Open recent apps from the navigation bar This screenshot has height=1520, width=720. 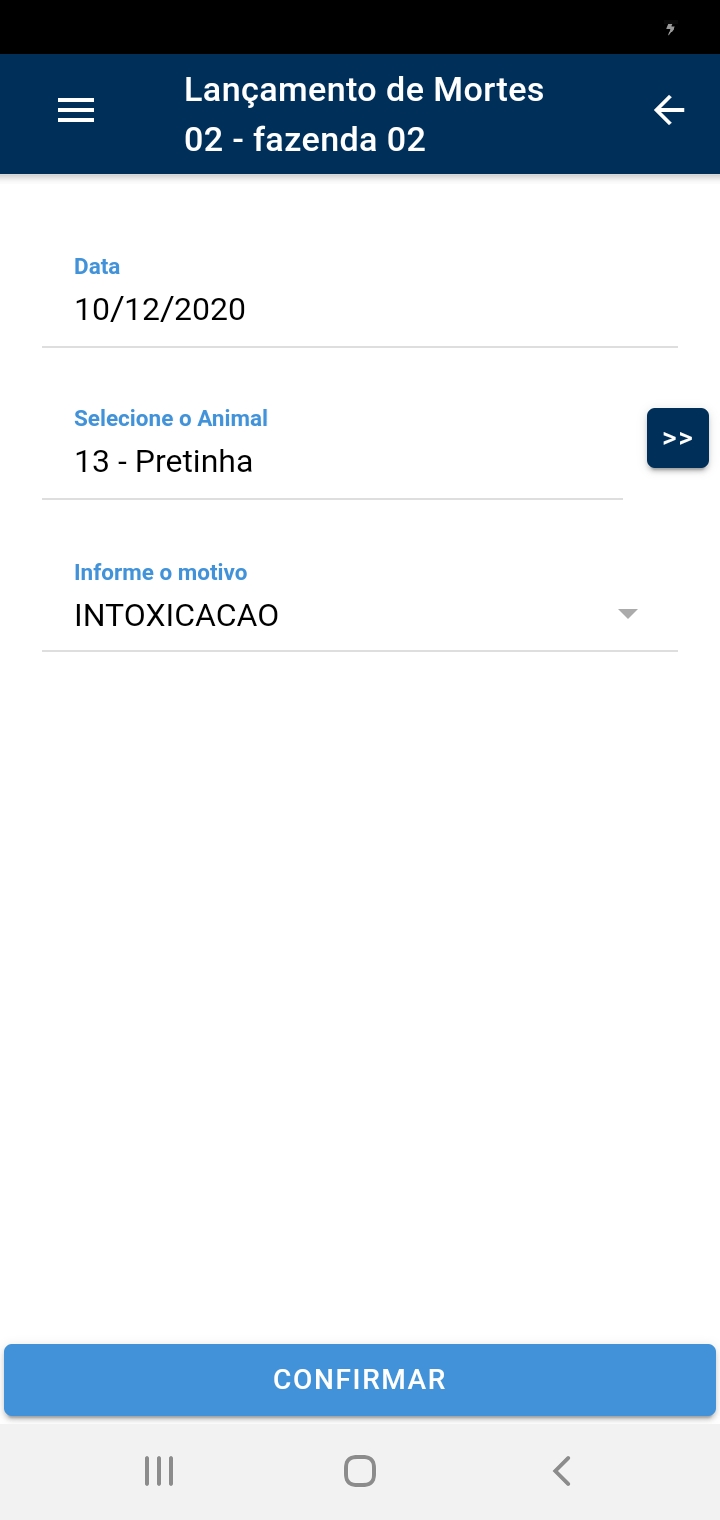[x=159, y=1471]
